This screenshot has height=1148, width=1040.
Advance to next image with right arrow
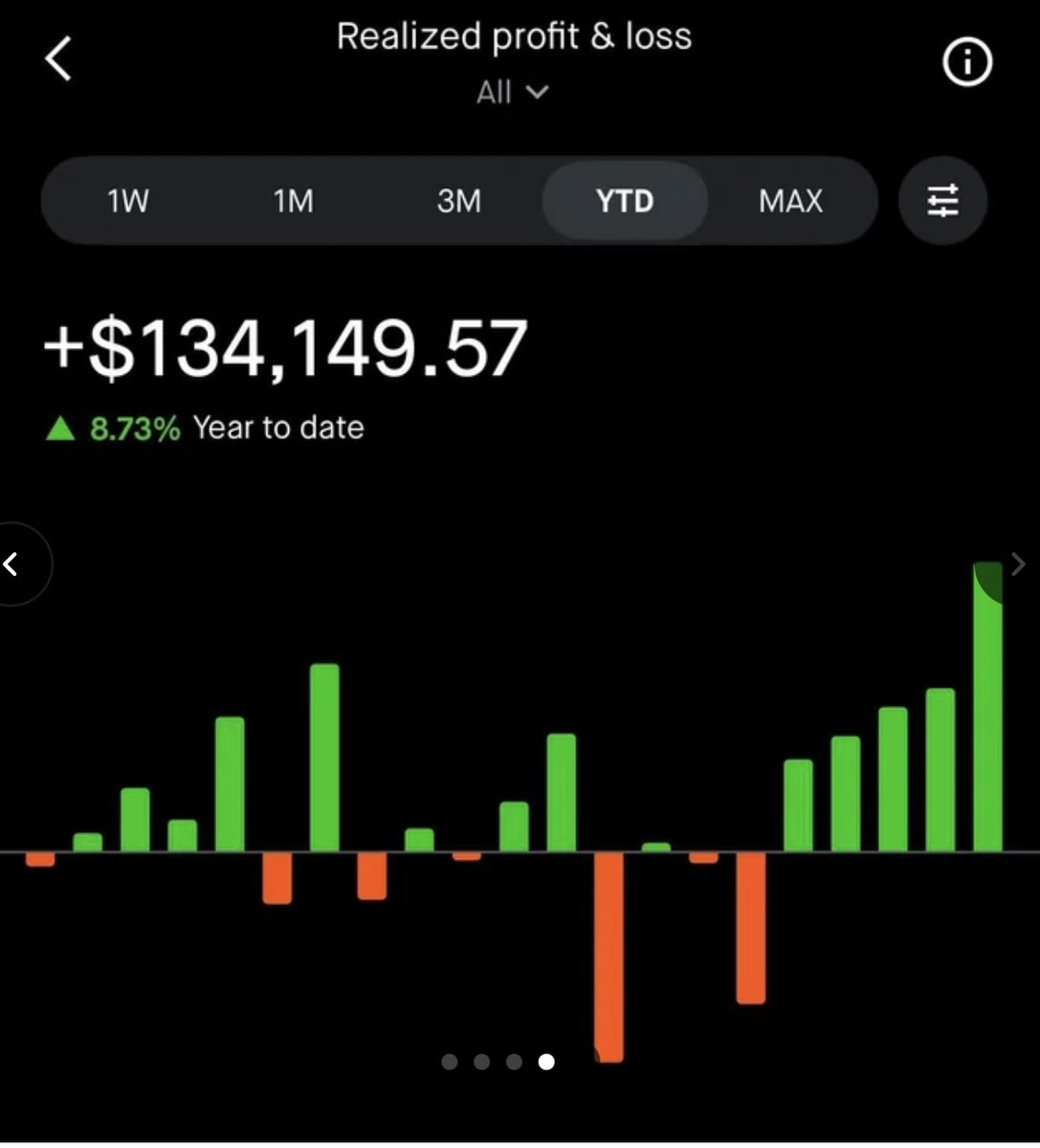coord(1018,564)
